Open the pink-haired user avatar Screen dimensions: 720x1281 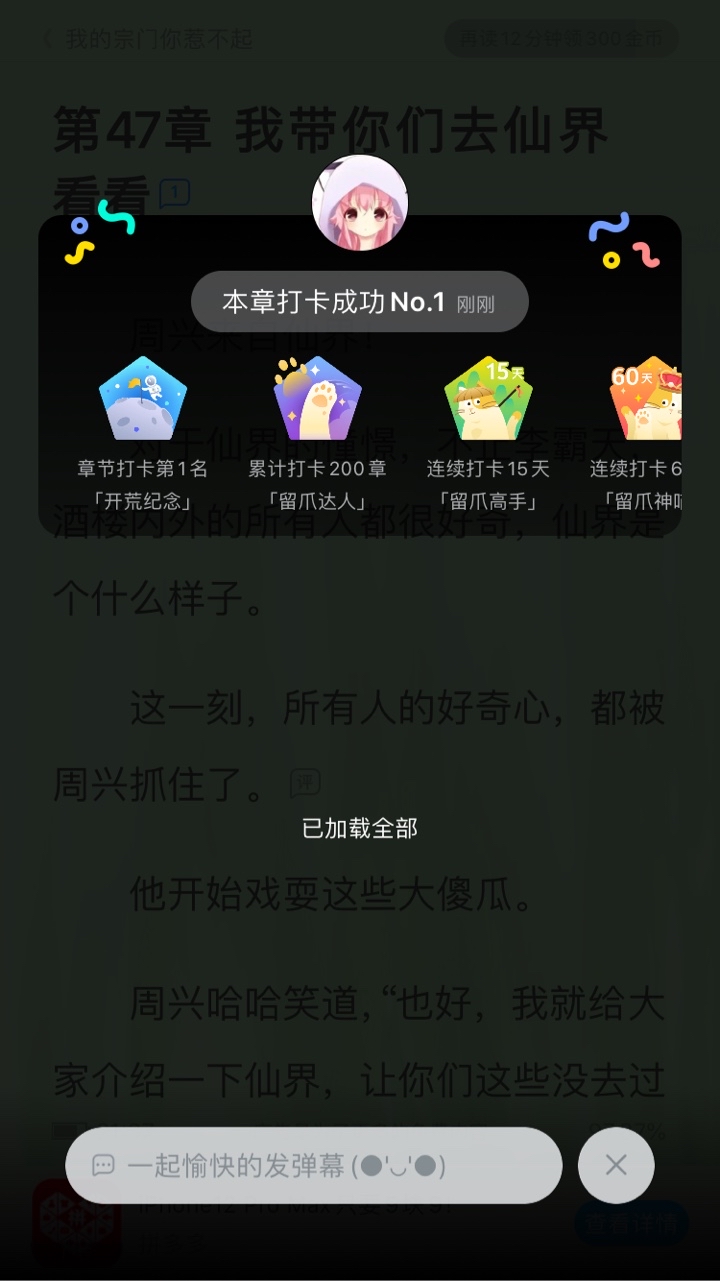pyautogui.click(x=360, y=204)
